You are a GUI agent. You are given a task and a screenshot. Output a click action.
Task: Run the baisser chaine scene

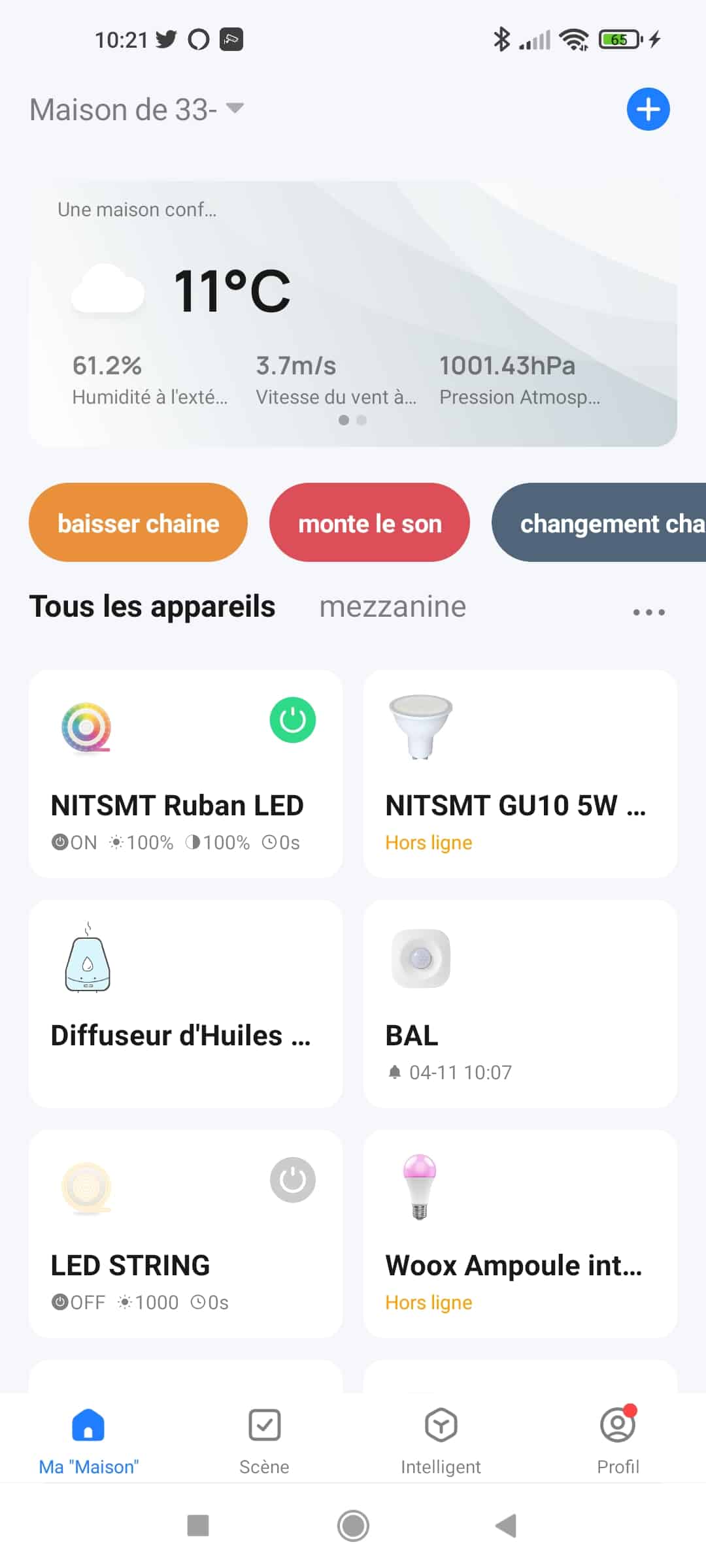click(138, 523)
